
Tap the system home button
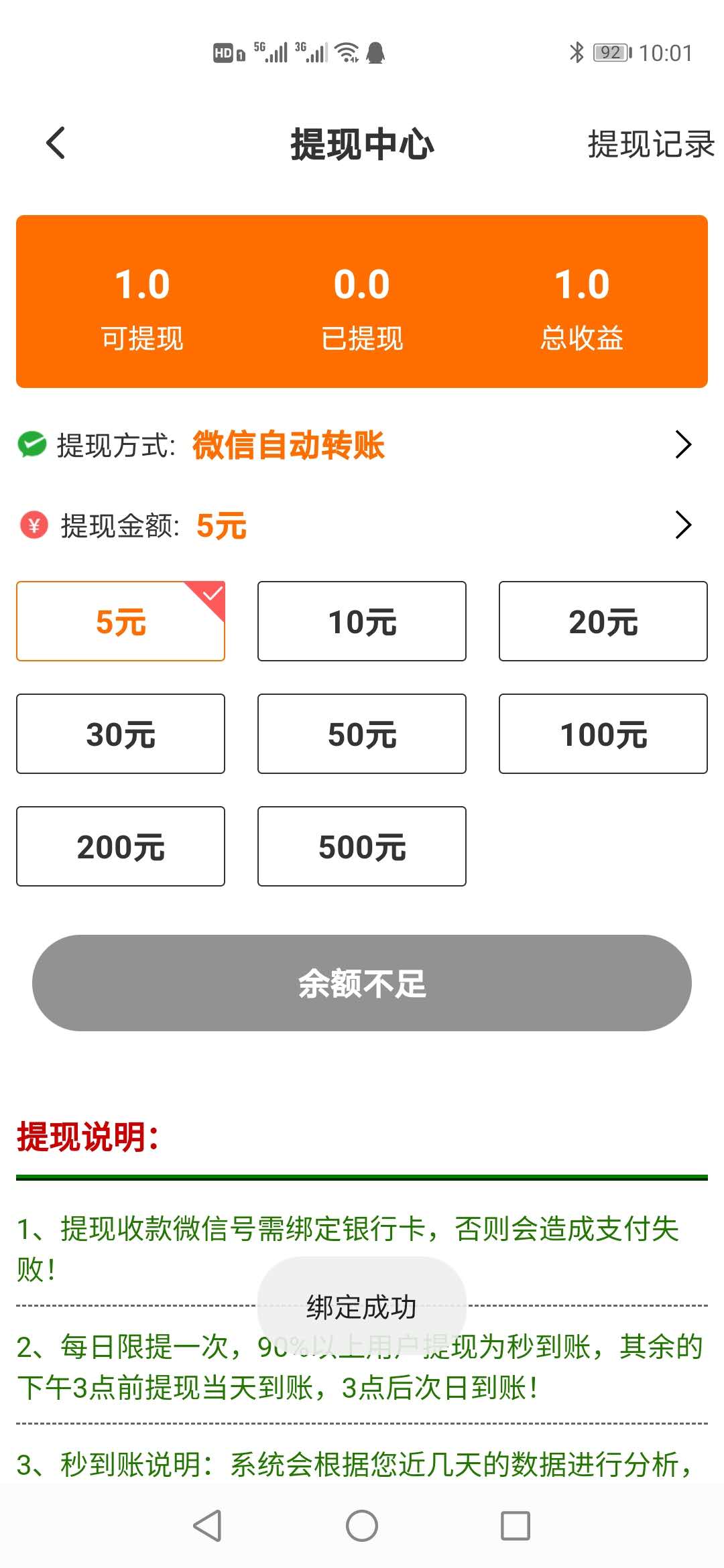pos(362,1526)
